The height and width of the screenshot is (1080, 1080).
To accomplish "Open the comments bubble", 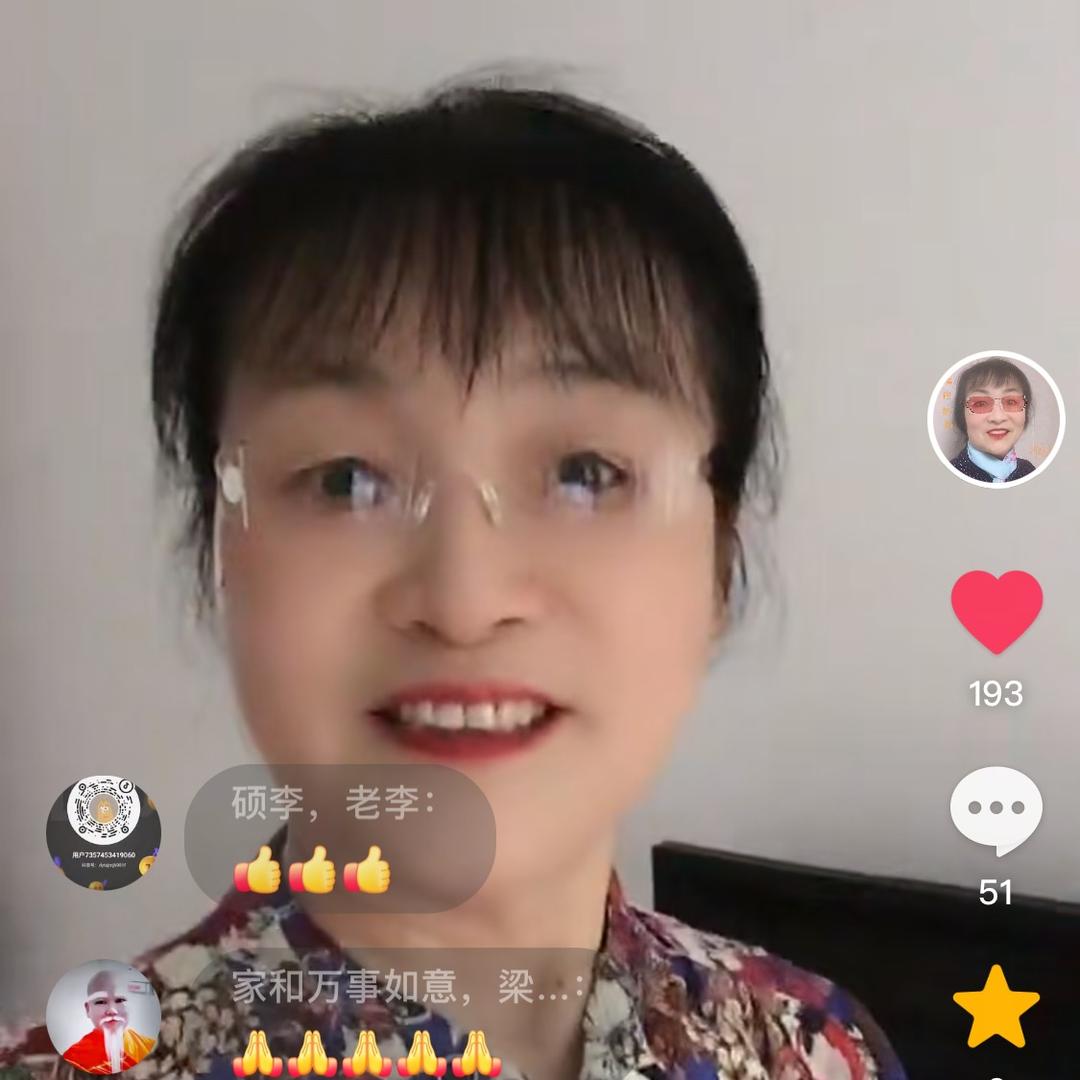I will coord(996,810).
